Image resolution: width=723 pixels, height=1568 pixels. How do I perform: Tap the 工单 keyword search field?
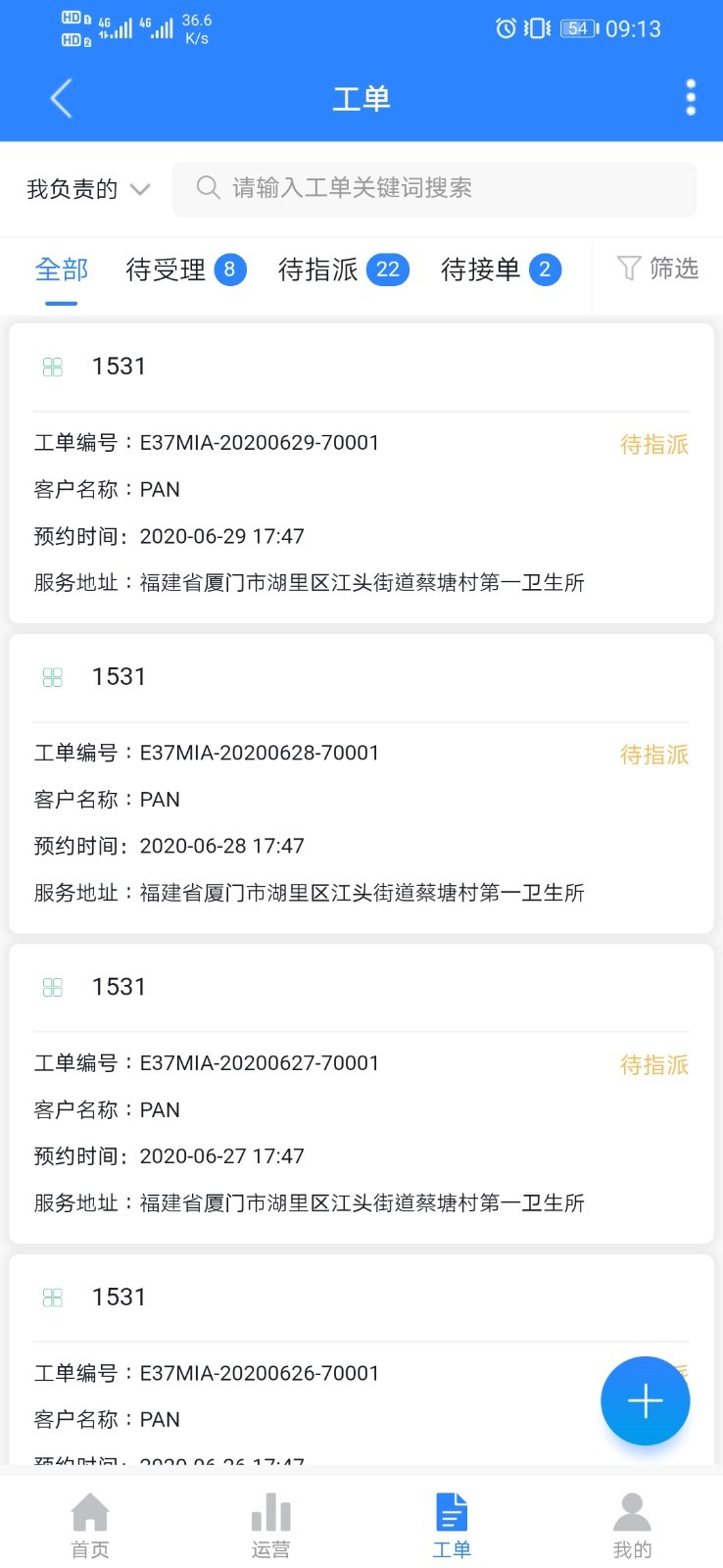coord(434,188)
